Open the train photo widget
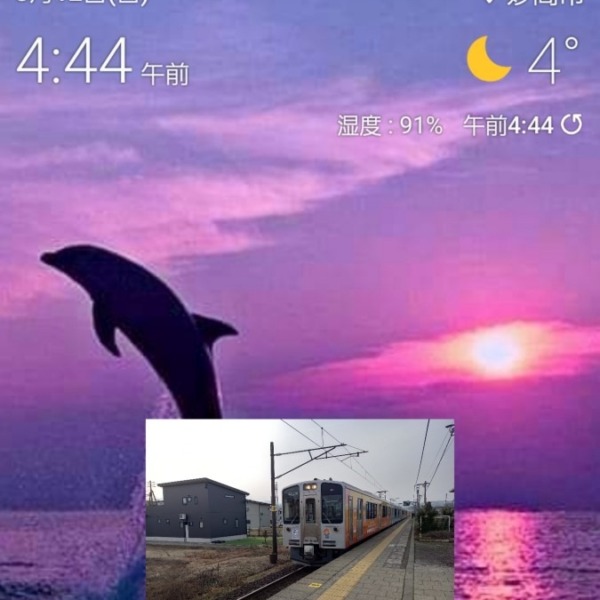Image resolution: width=600 pixels, height=600 pixels. coord(300,508)
